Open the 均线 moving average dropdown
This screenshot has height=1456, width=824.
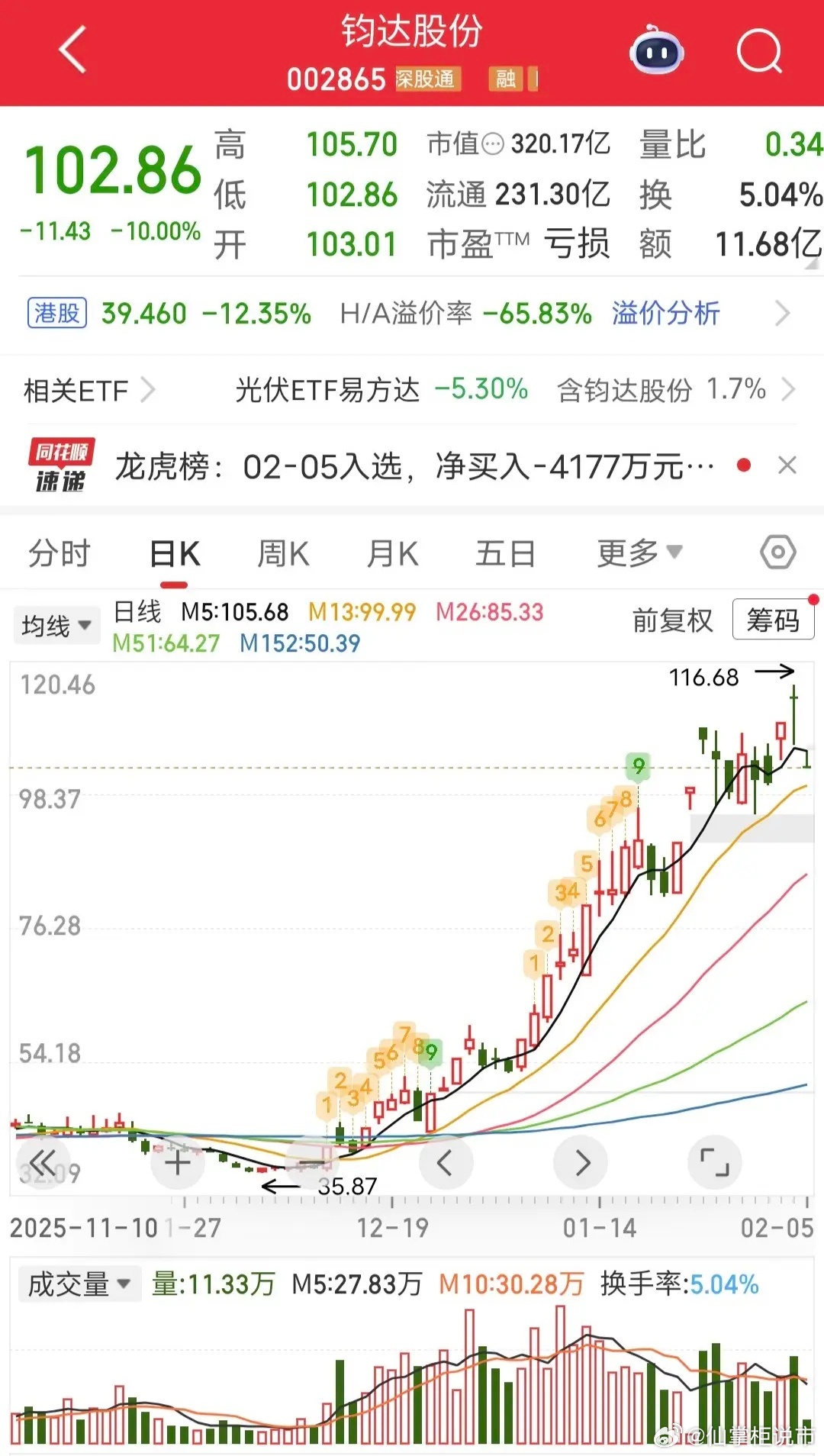[56, 624]
